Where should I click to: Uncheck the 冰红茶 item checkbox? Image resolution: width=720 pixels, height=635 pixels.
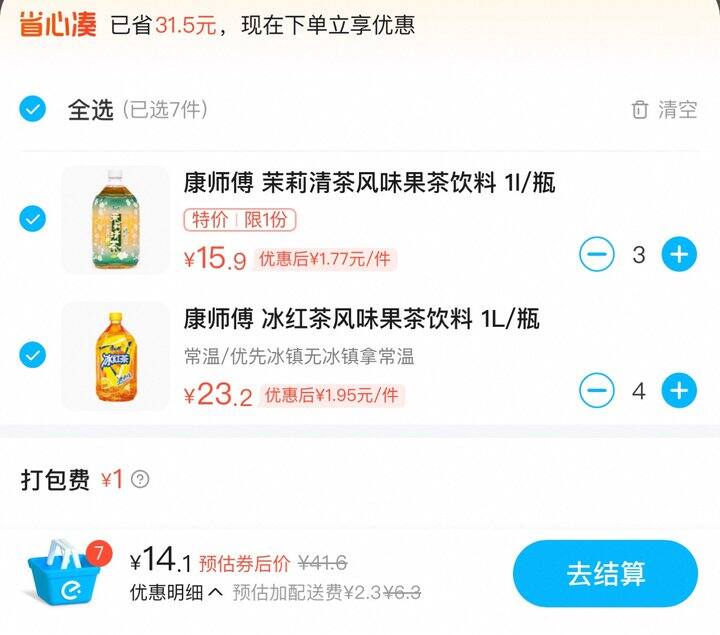pyautogui.click(x=33, y=354)
